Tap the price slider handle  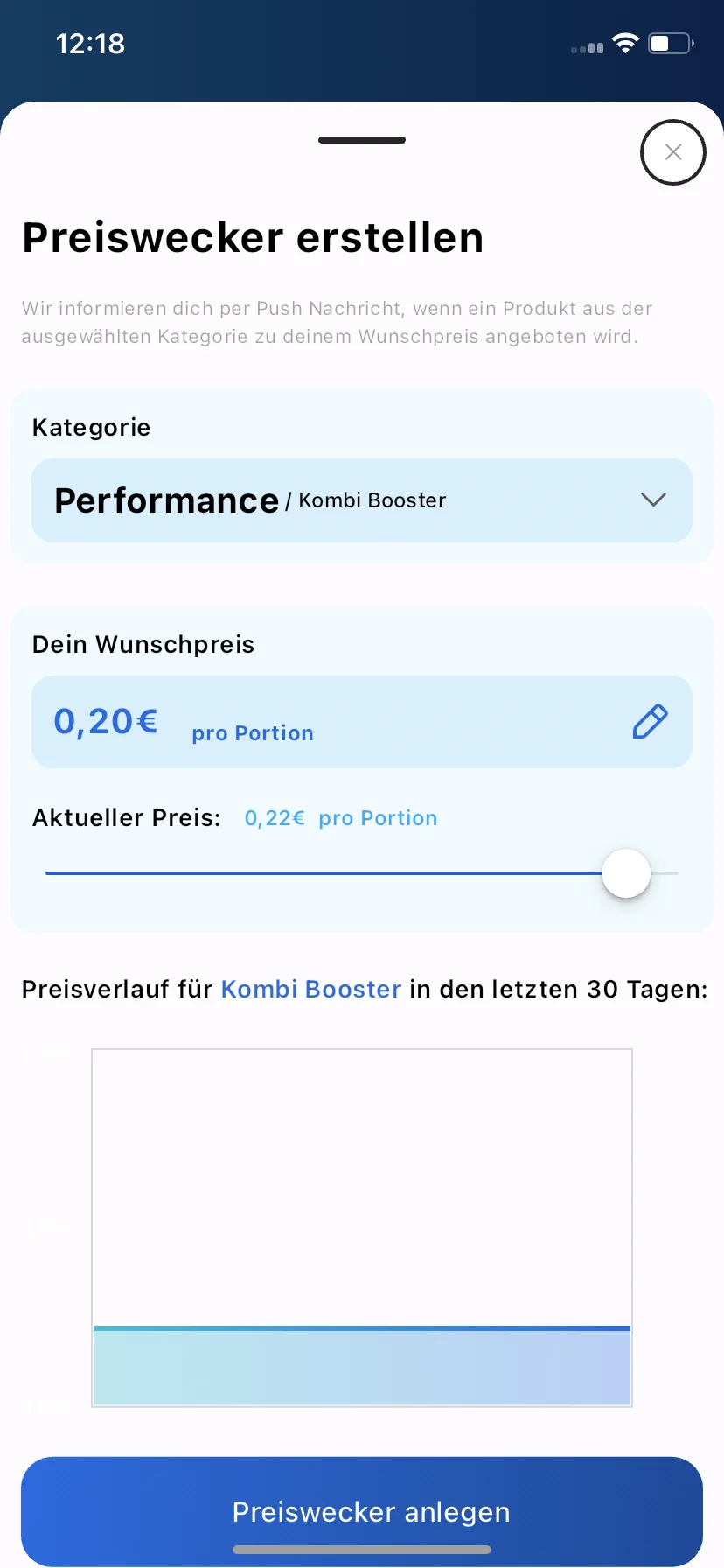625,872
